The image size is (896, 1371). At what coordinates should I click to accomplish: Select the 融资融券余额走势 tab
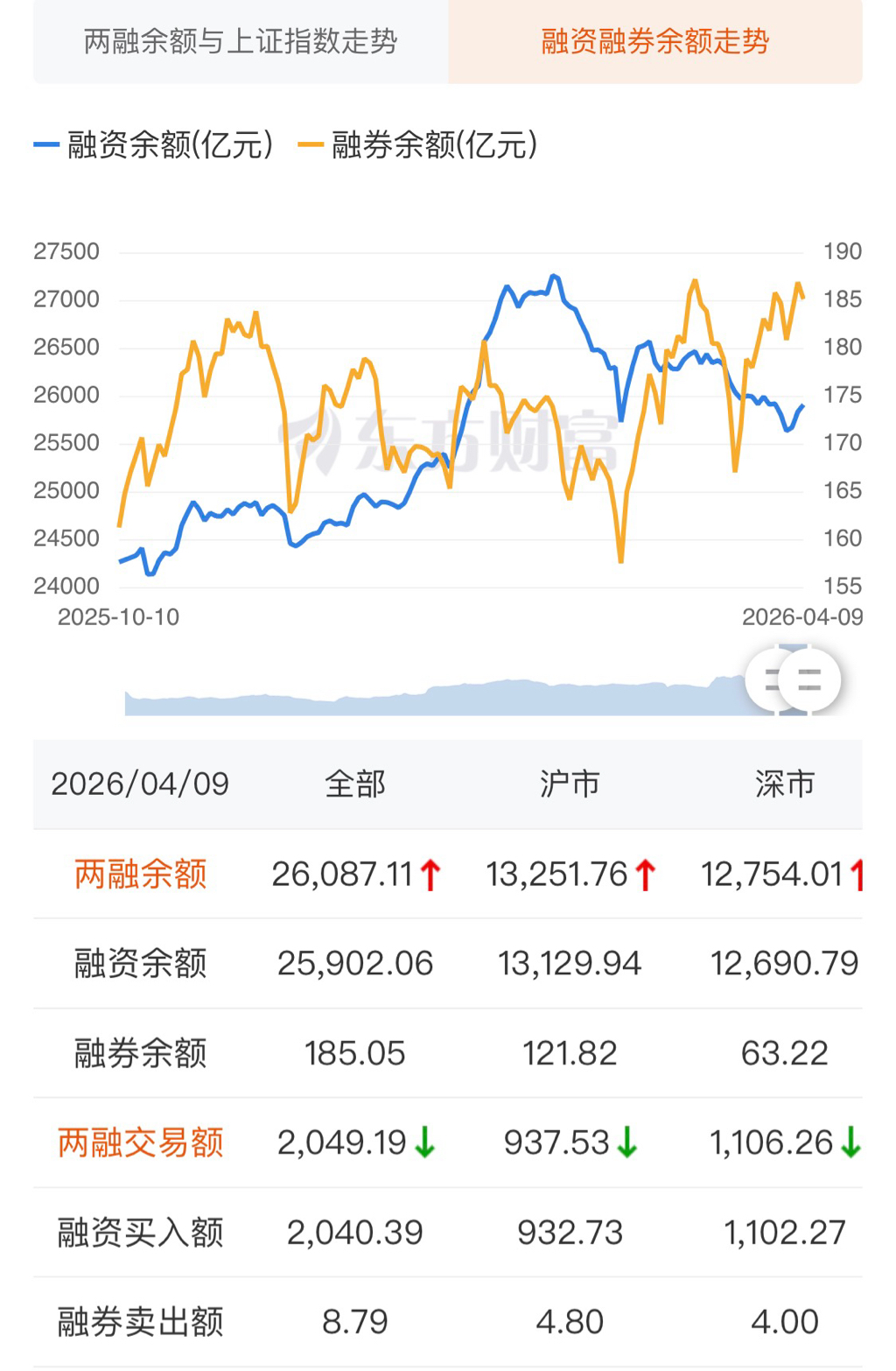pos(654,41)
